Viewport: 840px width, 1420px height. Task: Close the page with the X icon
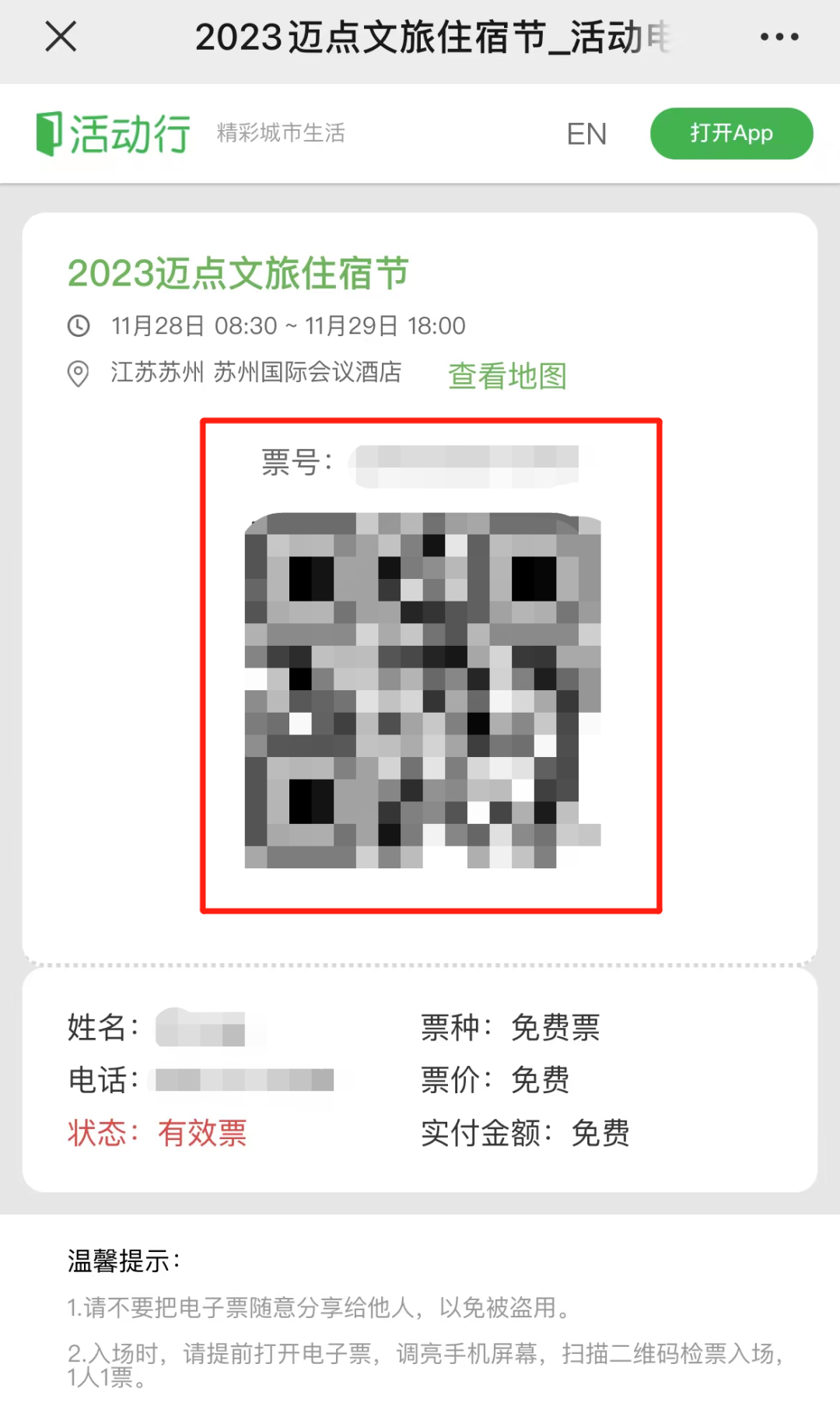coord(61,36)
